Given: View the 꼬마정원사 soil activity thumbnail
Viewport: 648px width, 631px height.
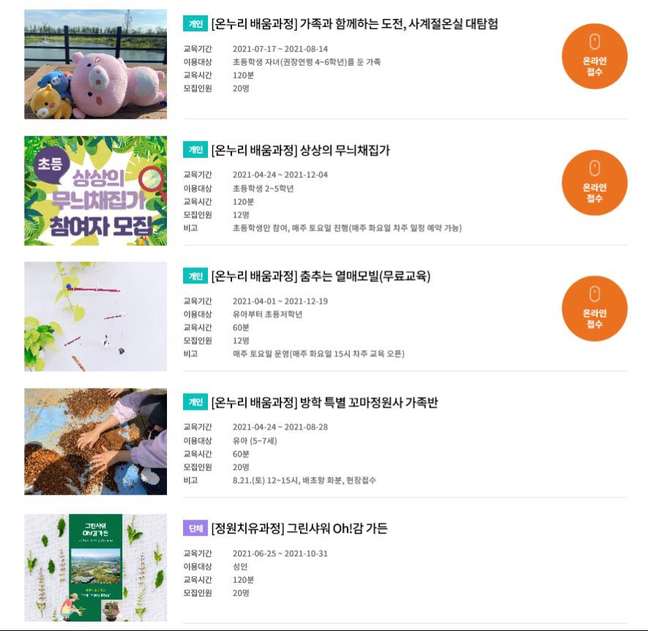Looking at the screenshot, I should (95, 442).
